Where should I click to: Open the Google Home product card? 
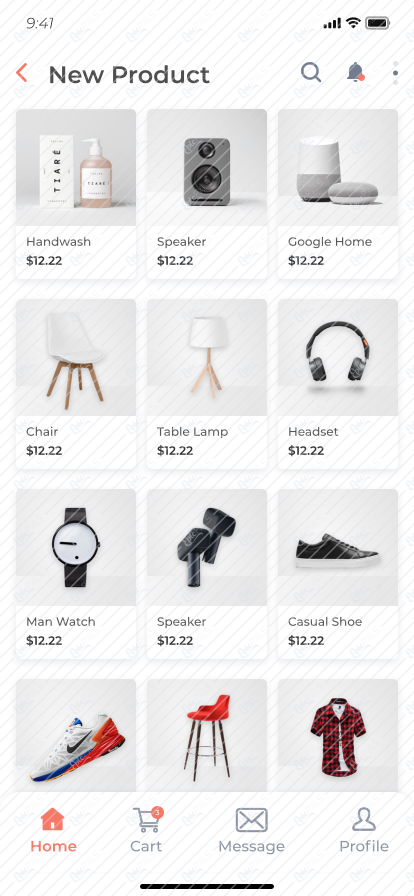point(338,194)
